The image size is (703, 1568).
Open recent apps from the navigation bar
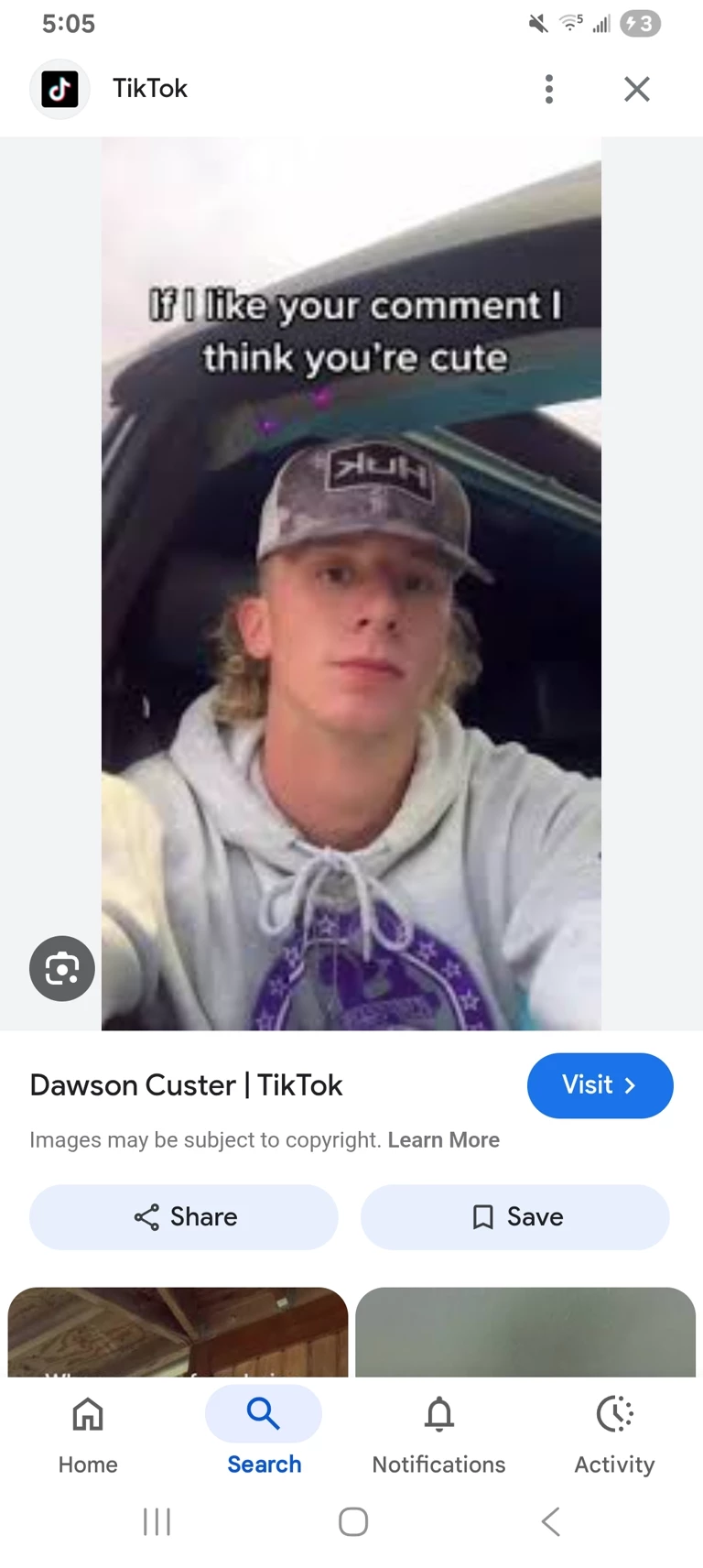pyautogui.click(x=157, y=1521)
